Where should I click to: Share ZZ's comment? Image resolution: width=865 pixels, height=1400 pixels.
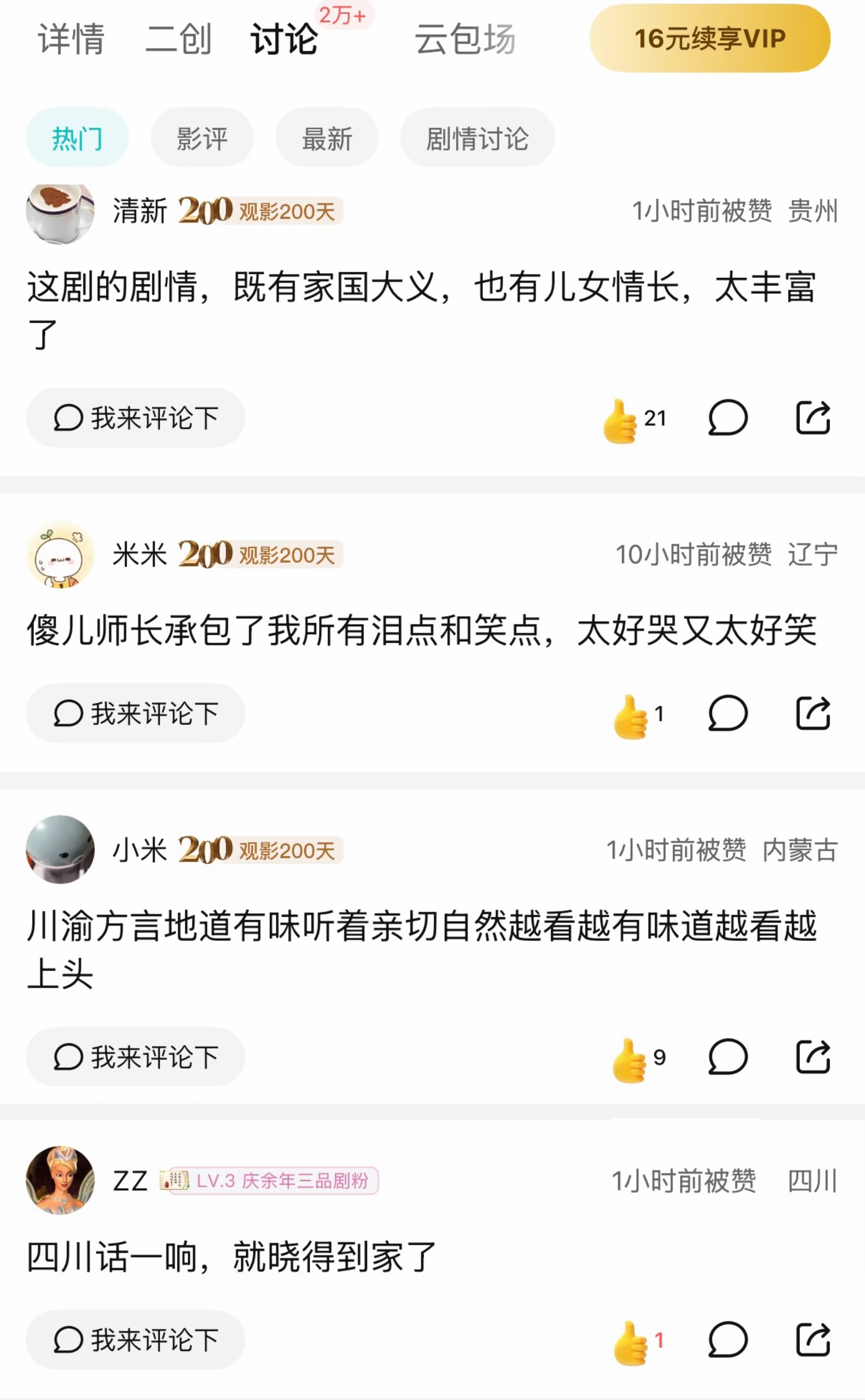(813, 1339)
